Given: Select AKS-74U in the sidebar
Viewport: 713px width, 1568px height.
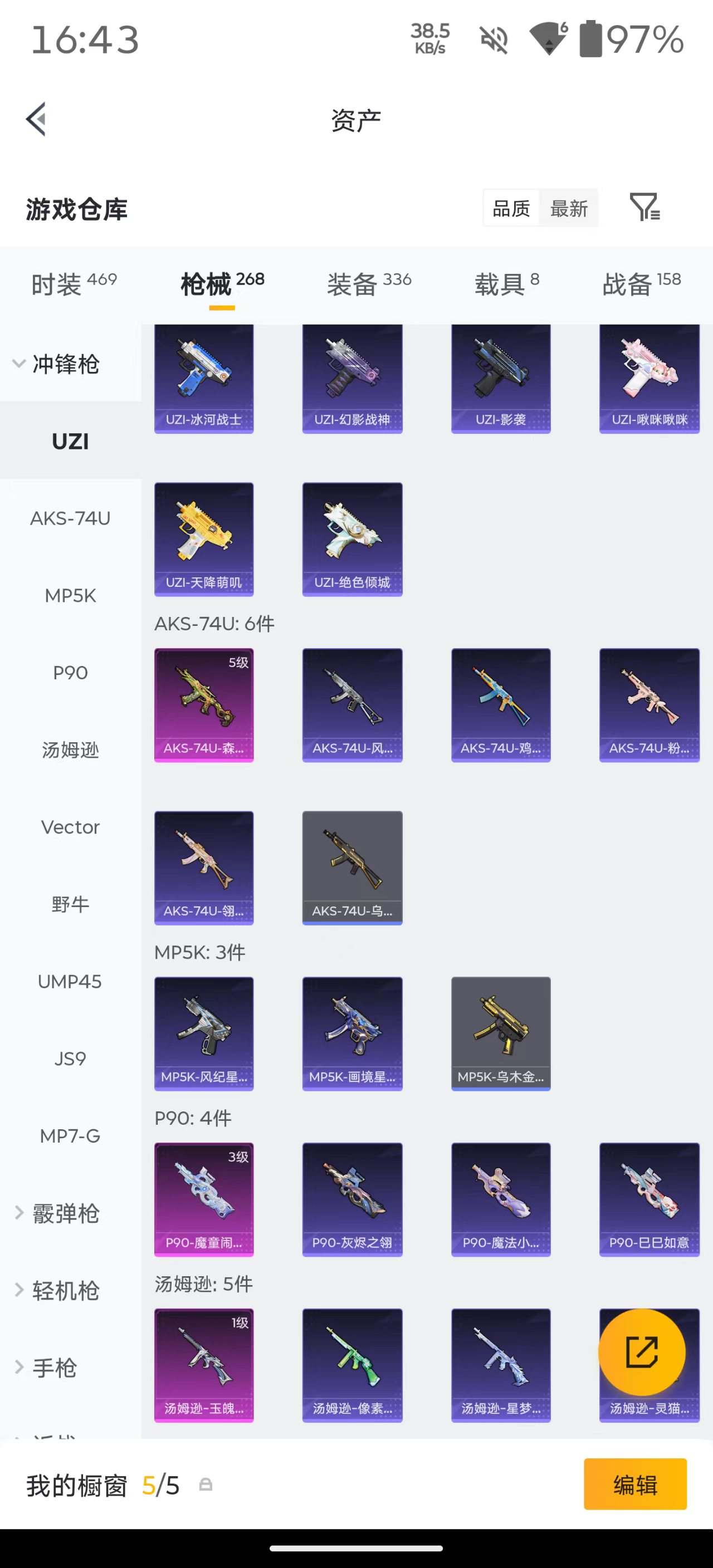Looking at the screenshot, I should (x=71, y=518).
